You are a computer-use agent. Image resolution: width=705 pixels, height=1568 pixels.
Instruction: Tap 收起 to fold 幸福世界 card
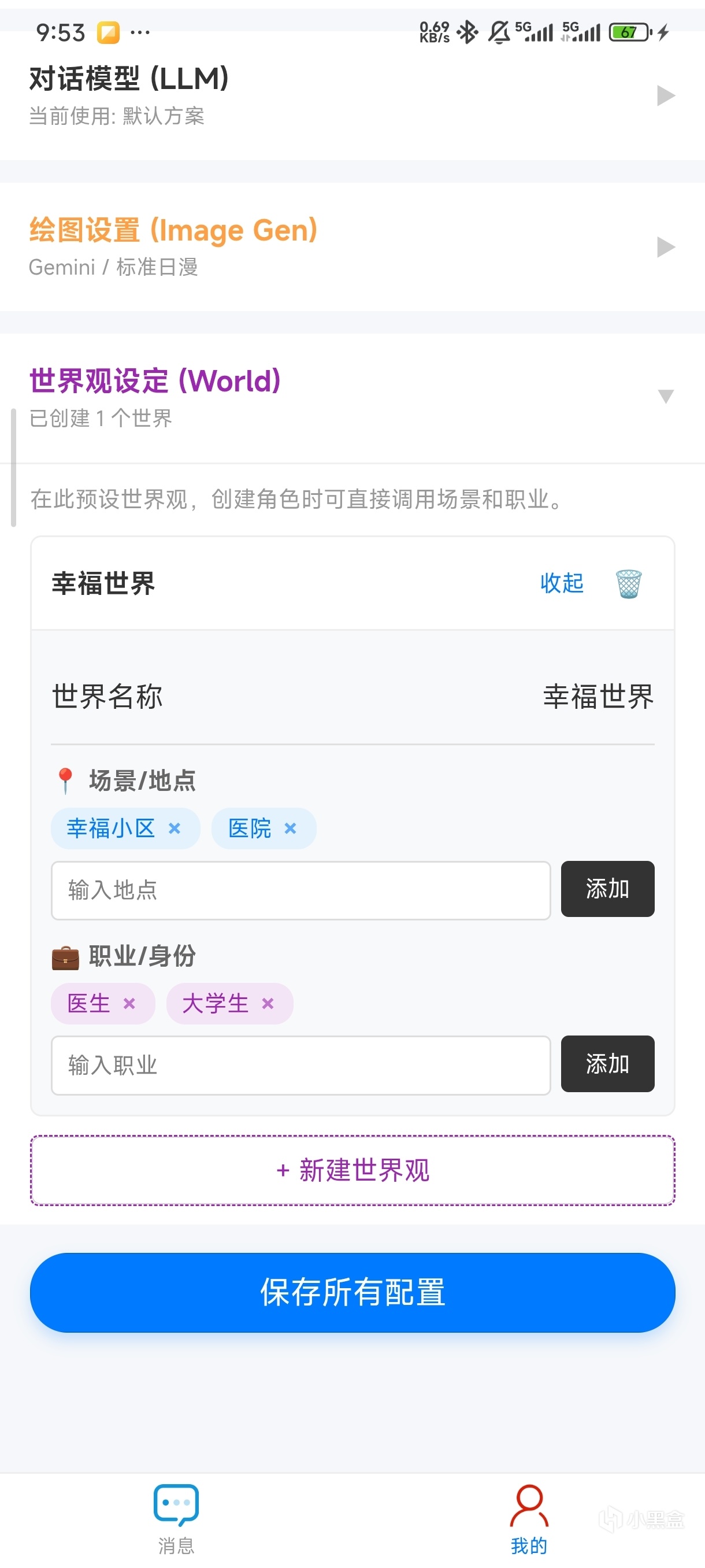(x=562, y=583)
